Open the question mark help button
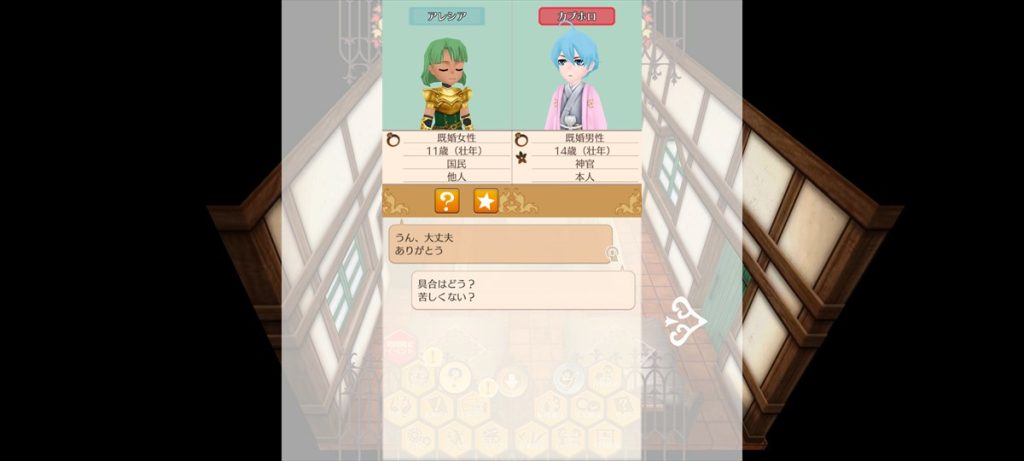 [447, 201]
